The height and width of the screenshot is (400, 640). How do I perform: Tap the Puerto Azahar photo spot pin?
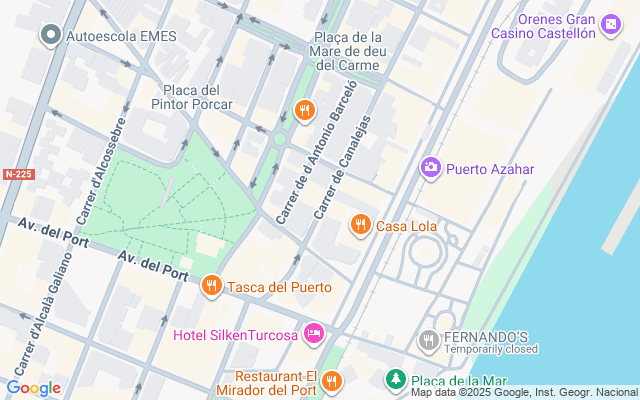coord(431,168)
